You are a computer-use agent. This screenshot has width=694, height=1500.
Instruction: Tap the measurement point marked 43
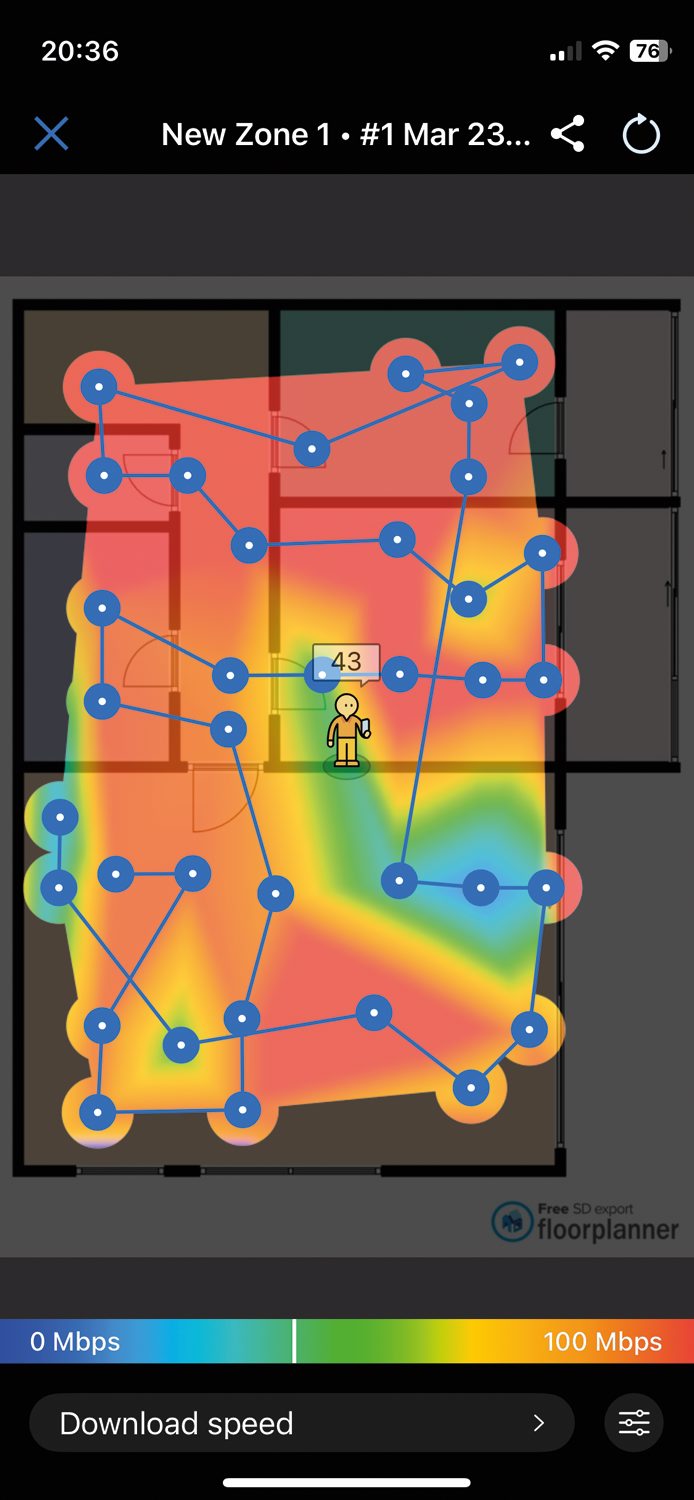click(322, 676)
